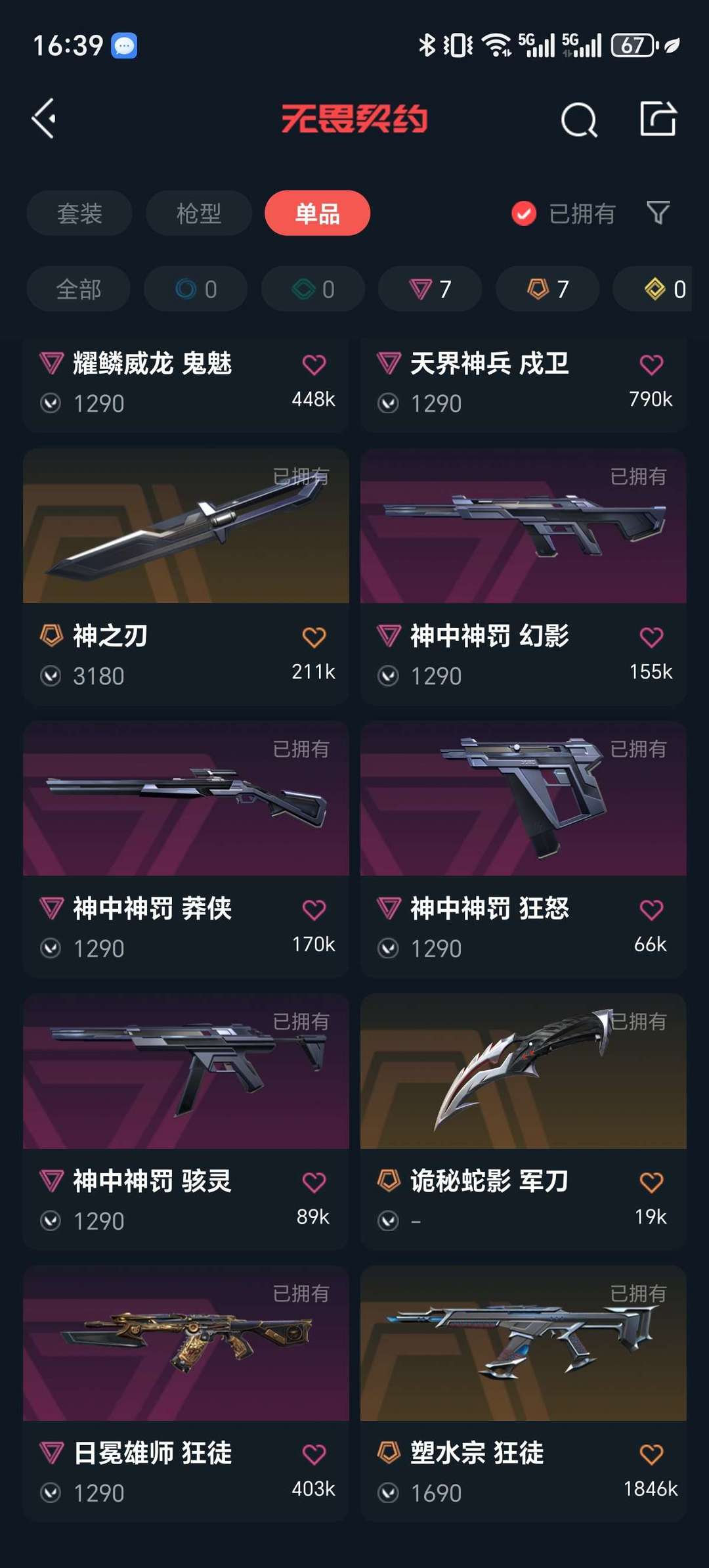The image size is (709, 1568).
Task: Tap the share icon in the top-right corner
Action: click(658, 119)
